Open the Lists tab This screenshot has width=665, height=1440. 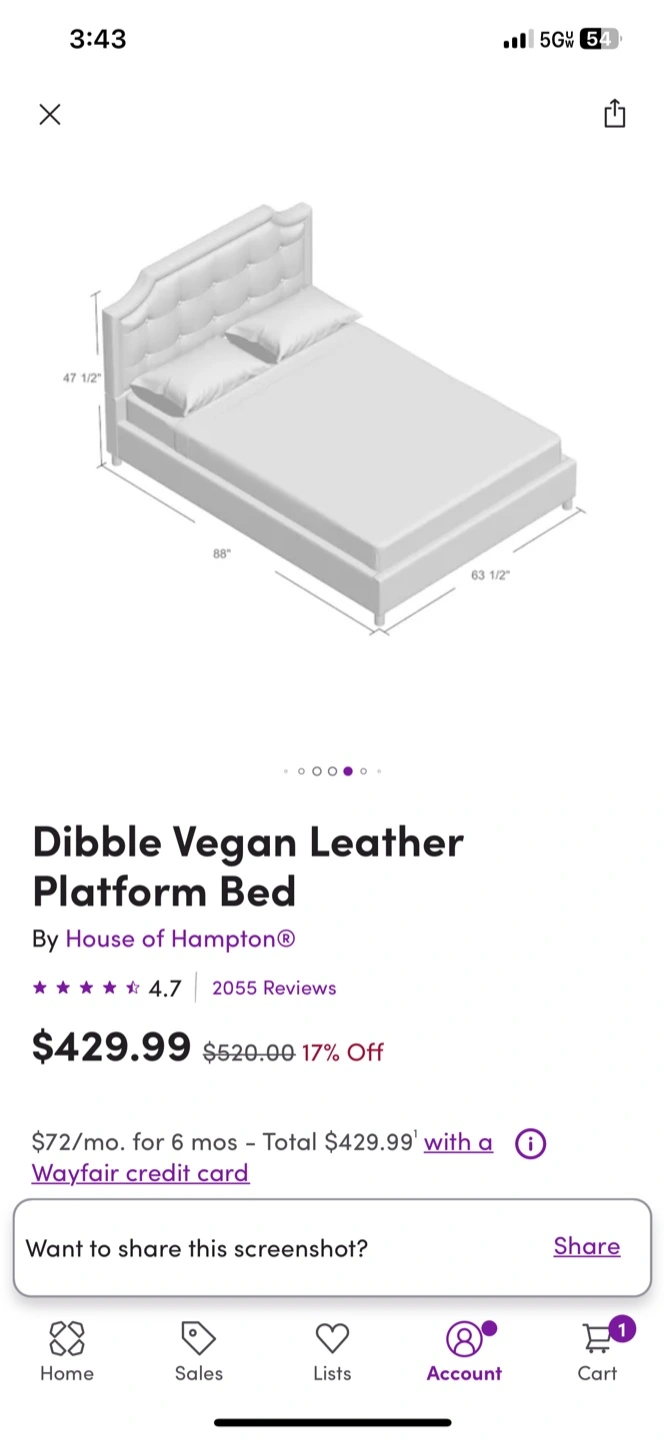(332, 1351)
